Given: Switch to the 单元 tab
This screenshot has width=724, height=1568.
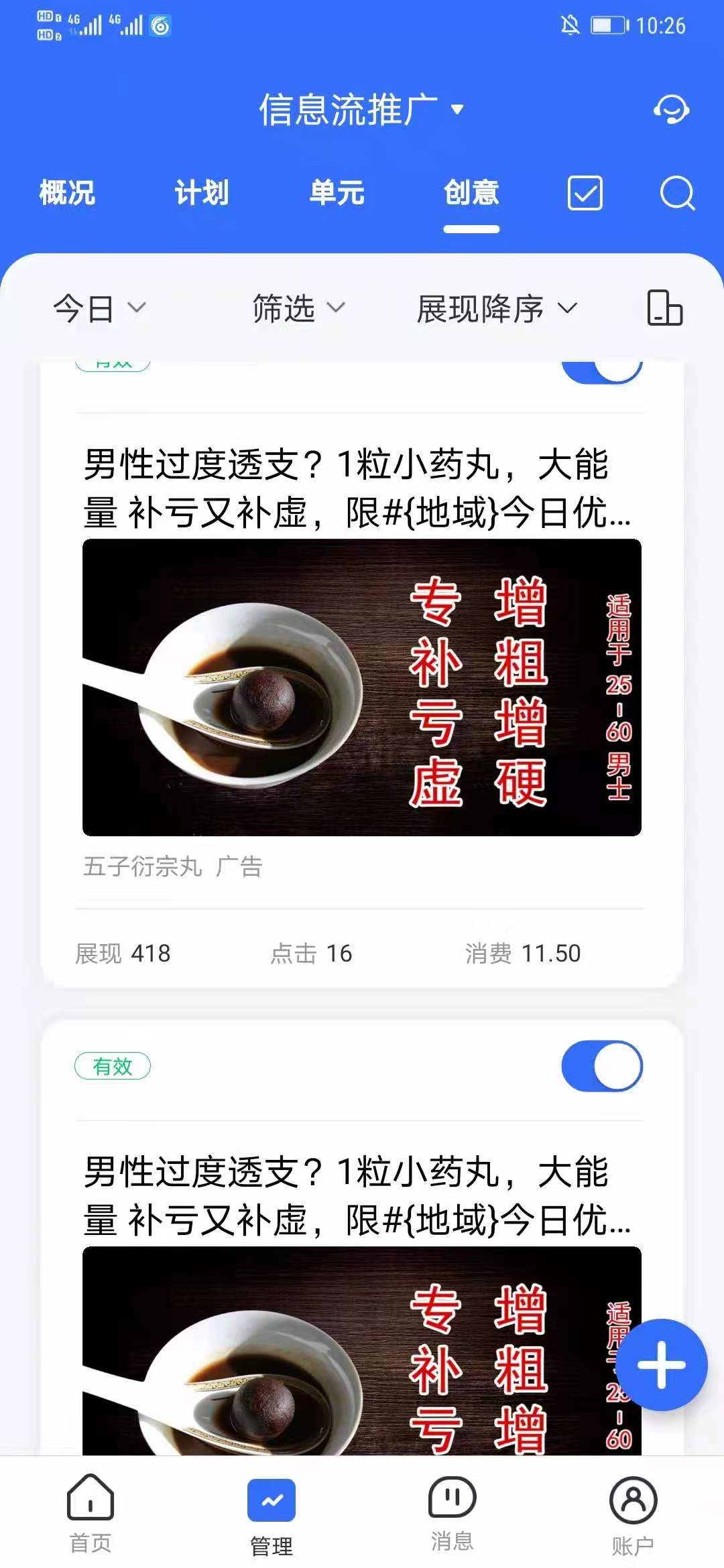Looking at the screenshot, I should pyautogui.click(x=337, y=193).
